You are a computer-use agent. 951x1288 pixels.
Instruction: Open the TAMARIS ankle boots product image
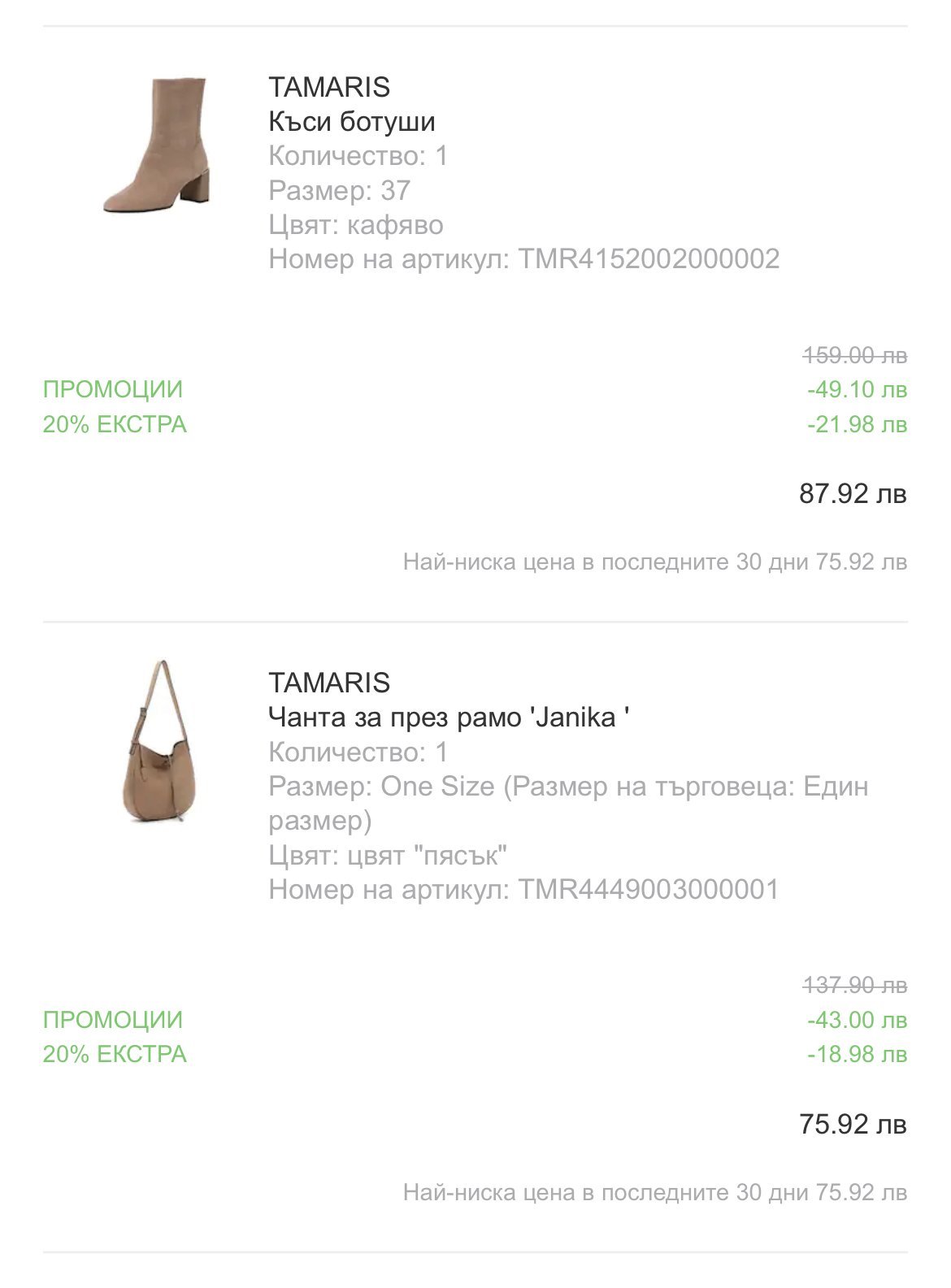click(x=157, y=145)
